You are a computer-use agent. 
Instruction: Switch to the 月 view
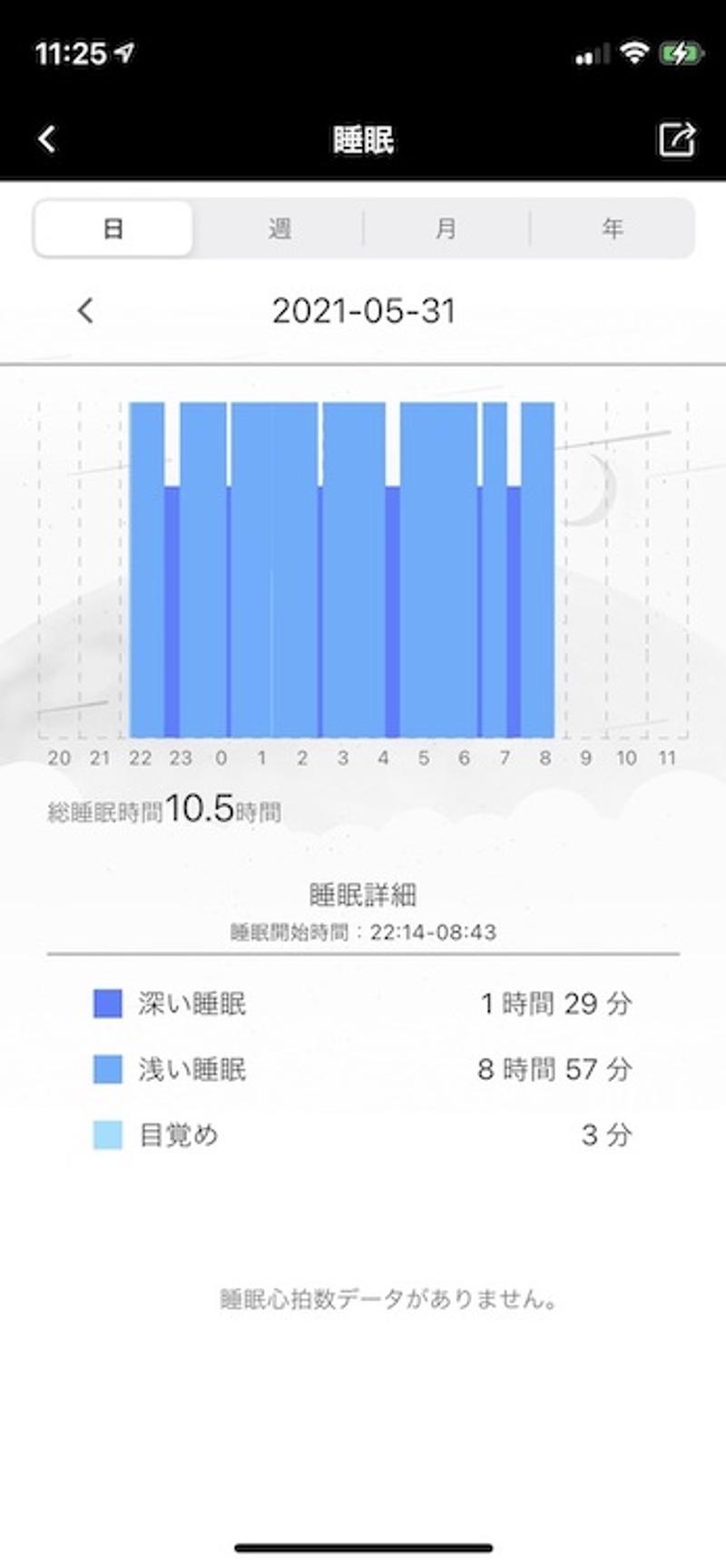pos(446,229)
